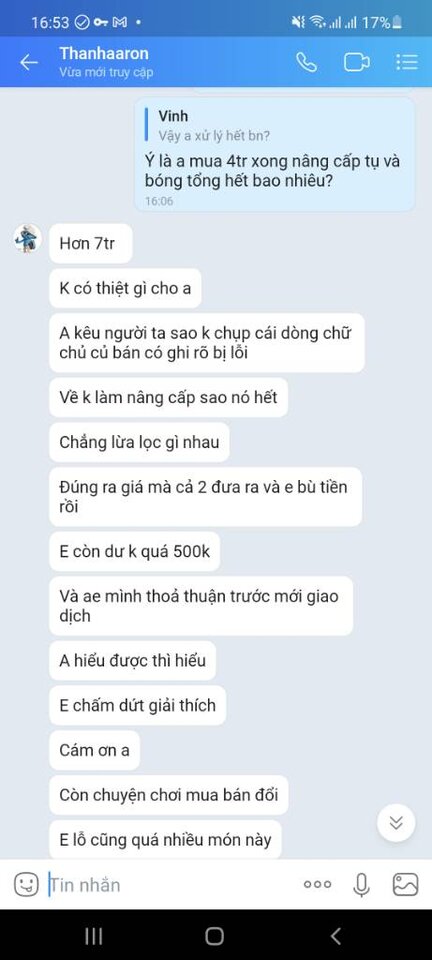Jump to latest messages with down arrows
The height and width of the screenshot is (960, 432).
tap(396, 822)
